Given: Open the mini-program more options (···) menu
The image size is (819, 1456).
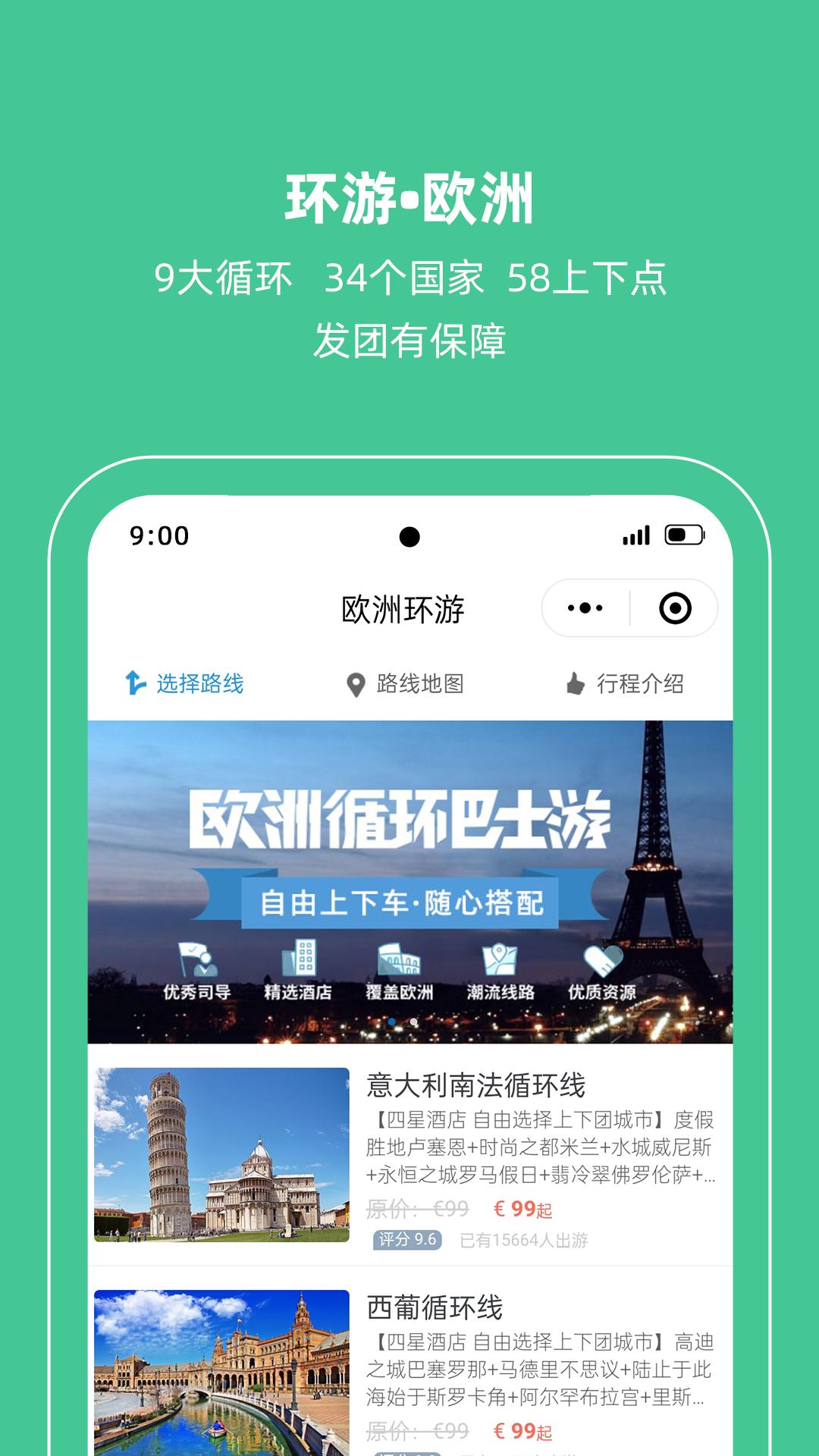Looking at the screenshot, I should 584,607.
